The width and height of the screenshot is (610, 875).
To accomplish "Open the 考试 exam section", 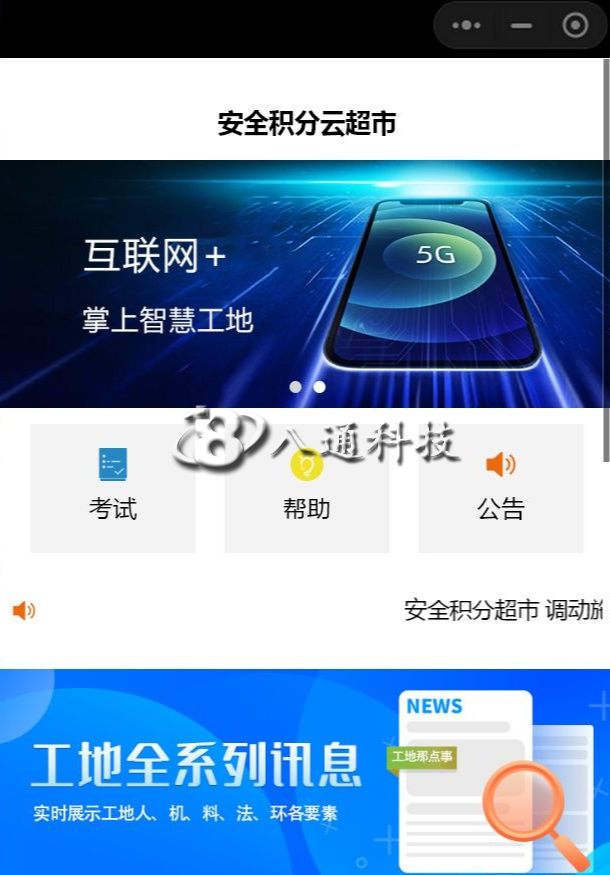I will point(113,488).
